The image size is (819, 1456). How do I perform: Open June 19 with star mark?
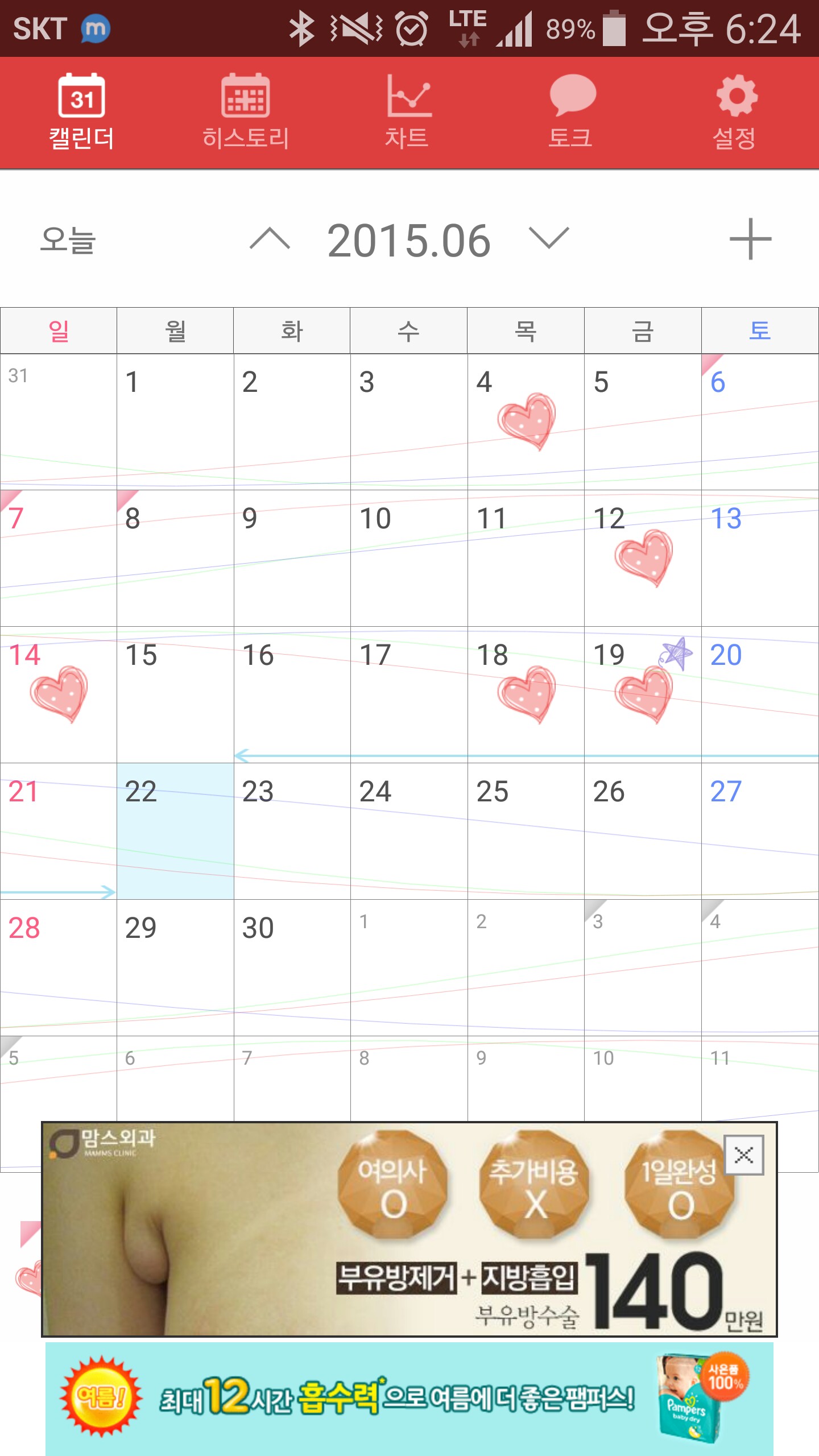643,694
